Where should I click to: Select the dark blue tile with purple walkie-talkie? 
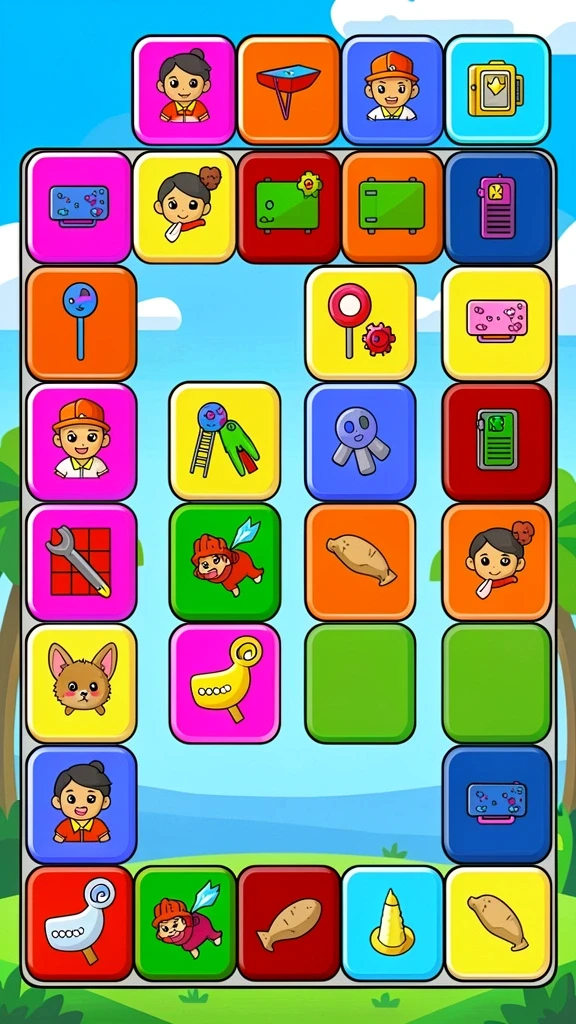(498, 207)
